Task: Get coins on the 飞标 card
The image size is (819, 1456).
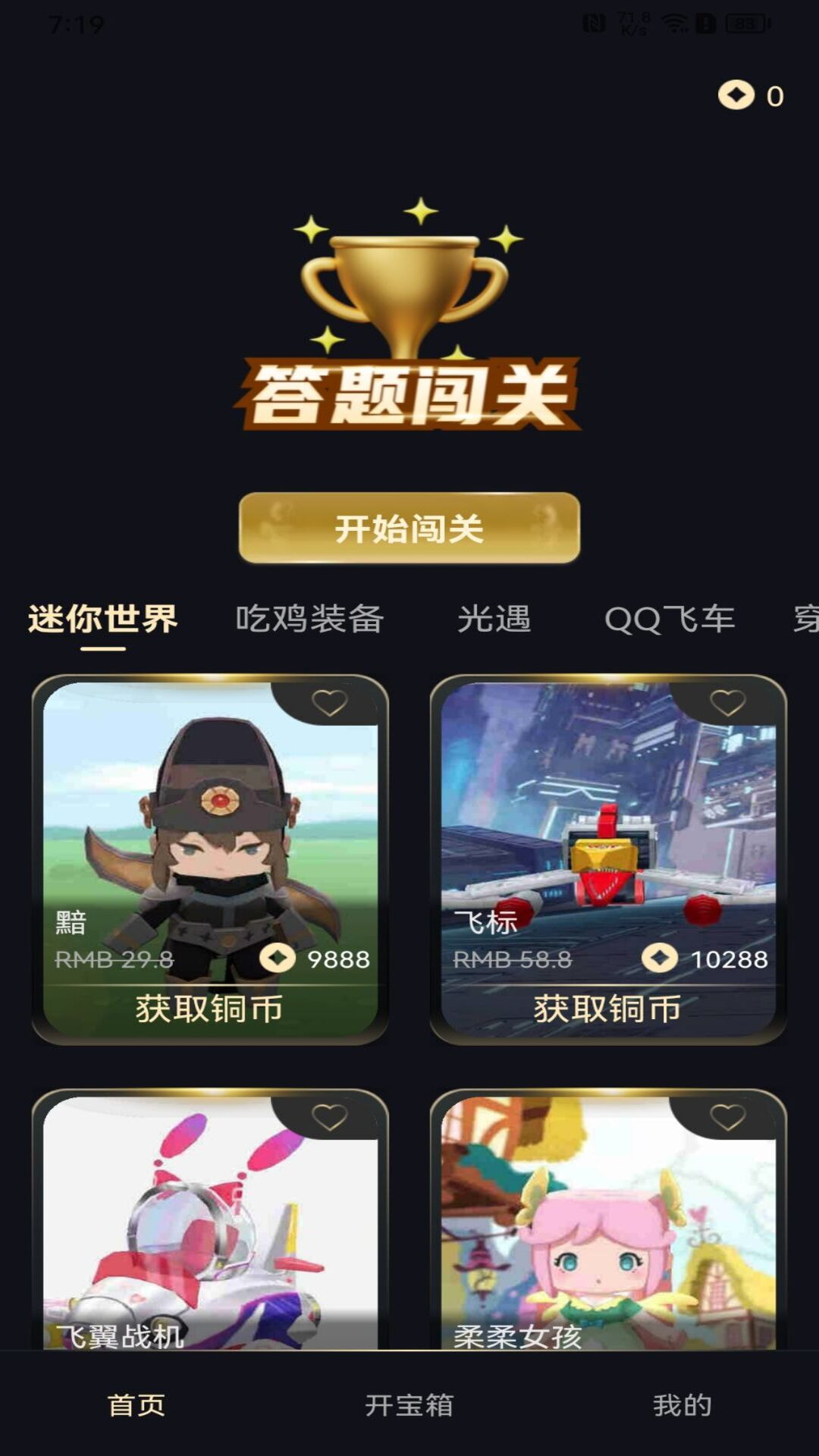Action: 608,1009
